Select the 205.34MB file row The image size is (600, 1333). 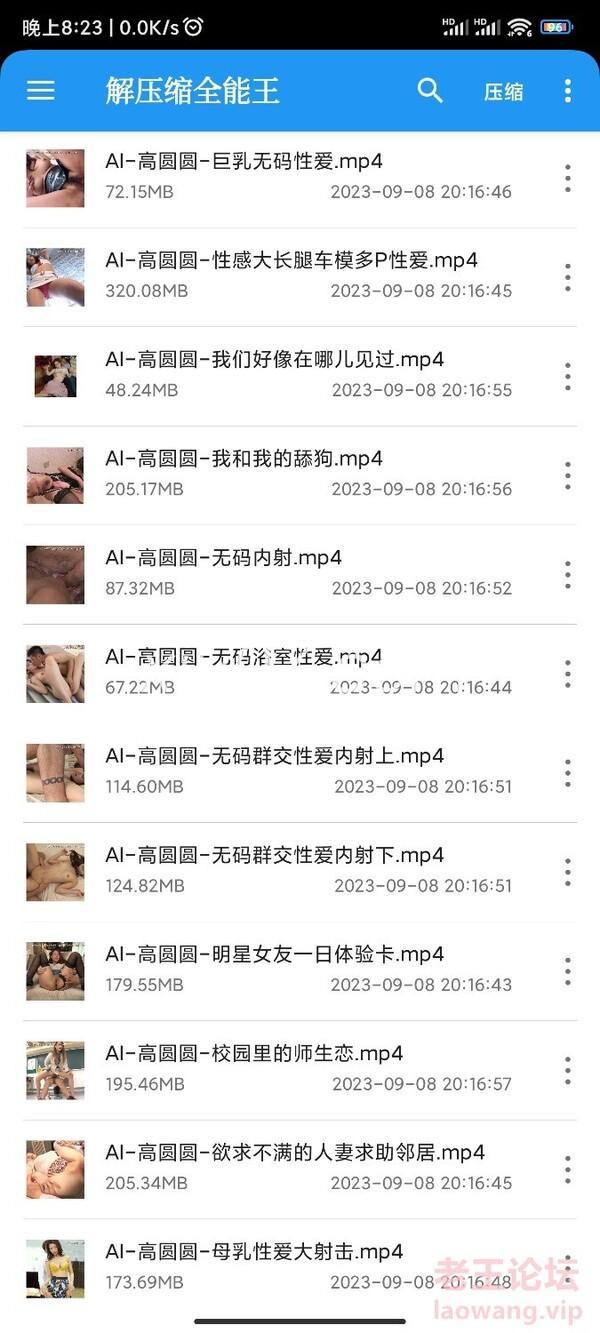pyautogui.click(x=300, y=1168)
